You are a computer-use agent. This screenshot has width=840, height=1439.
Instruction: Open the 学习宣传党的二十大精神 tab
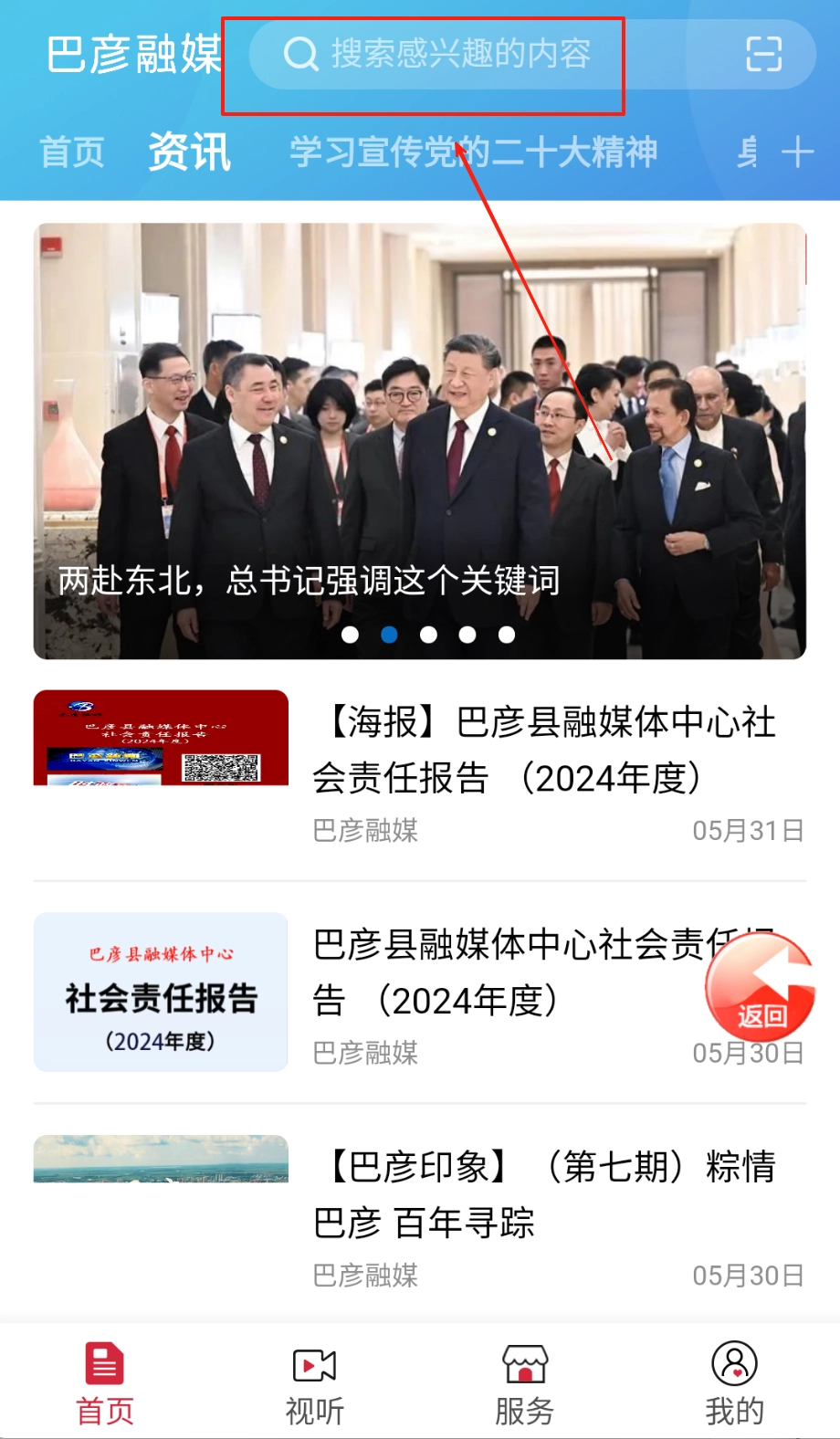473,152
